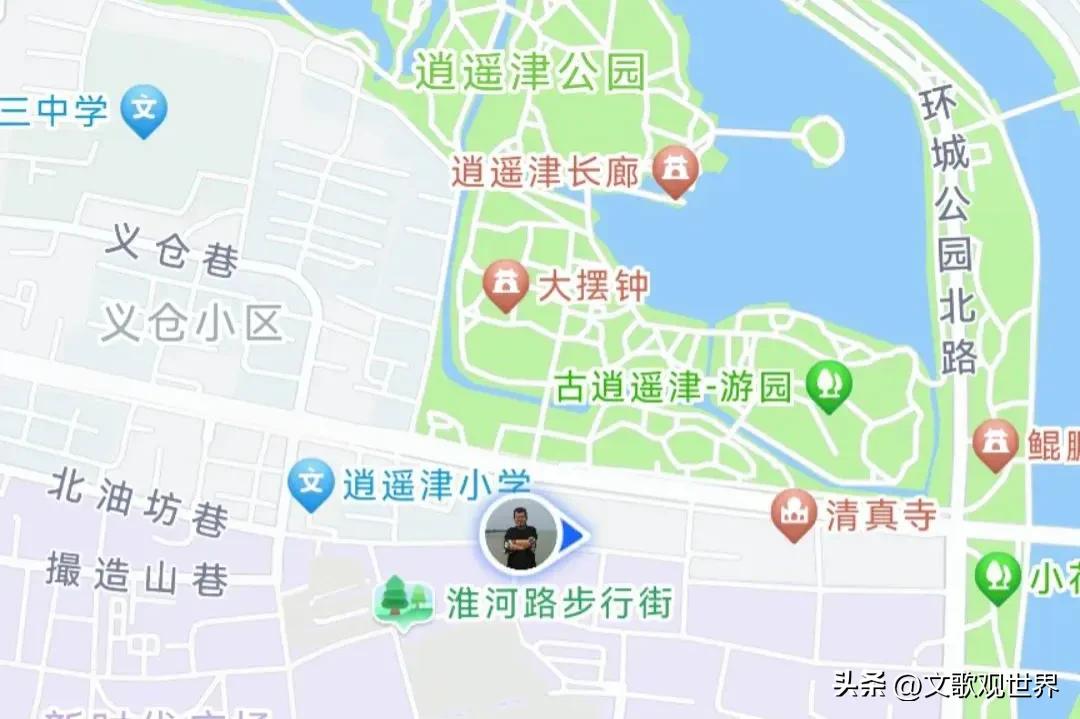Select the 逍遥津小学 school marker

(x=311, y=484)
